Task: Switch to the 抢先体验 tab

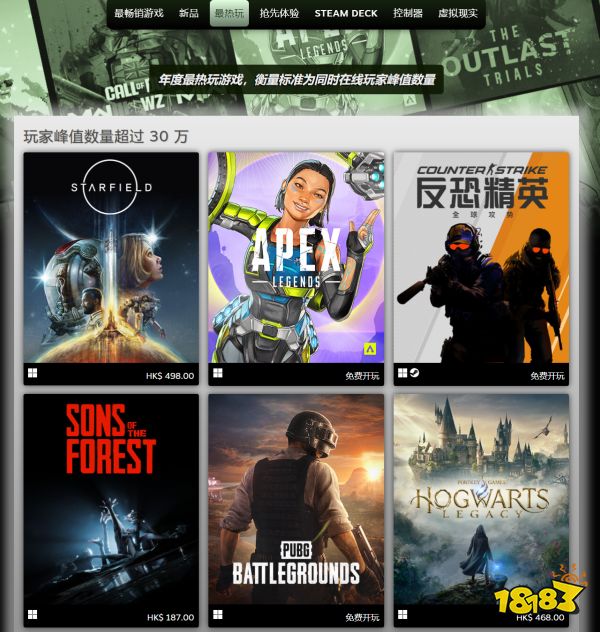Action: pyautogui.click(x=279, y=13)
